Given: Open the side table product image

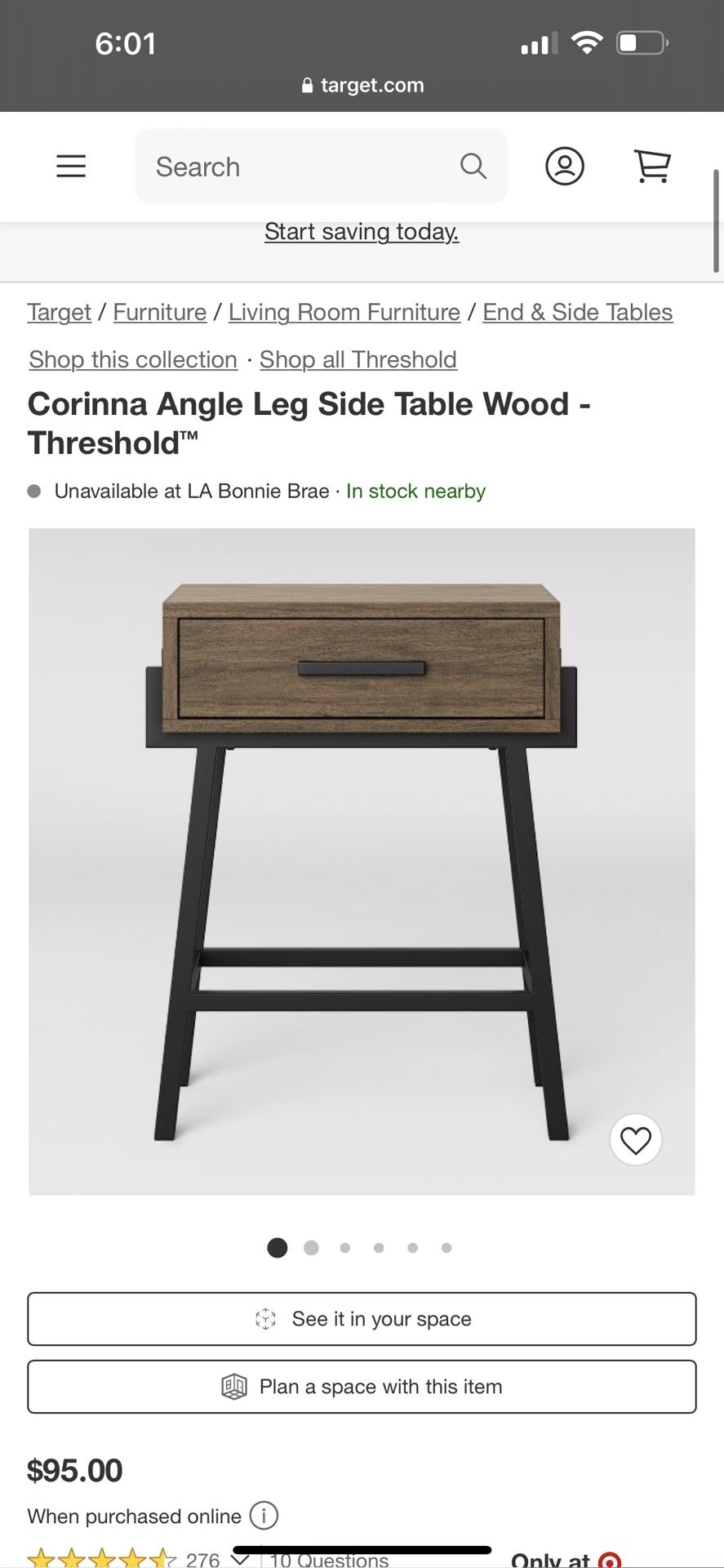Looking at the screenshot, I should (362, 862).
